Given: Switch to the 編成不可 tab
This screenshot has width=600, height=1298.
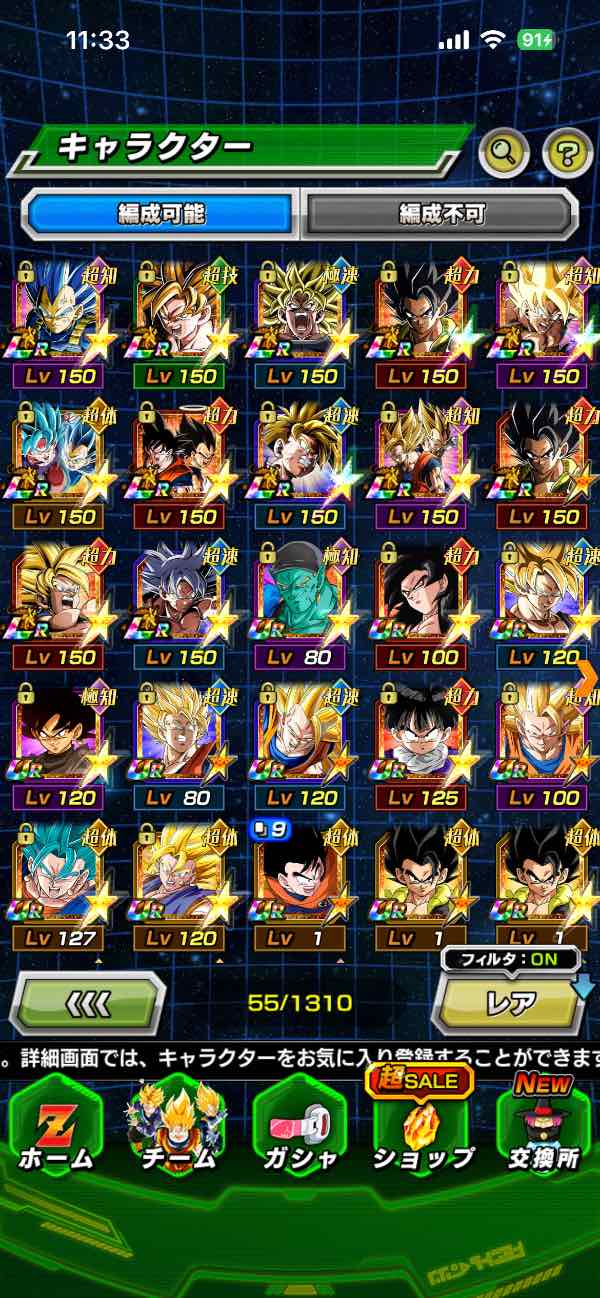Looking at the screenshot, I should [441, 213].
